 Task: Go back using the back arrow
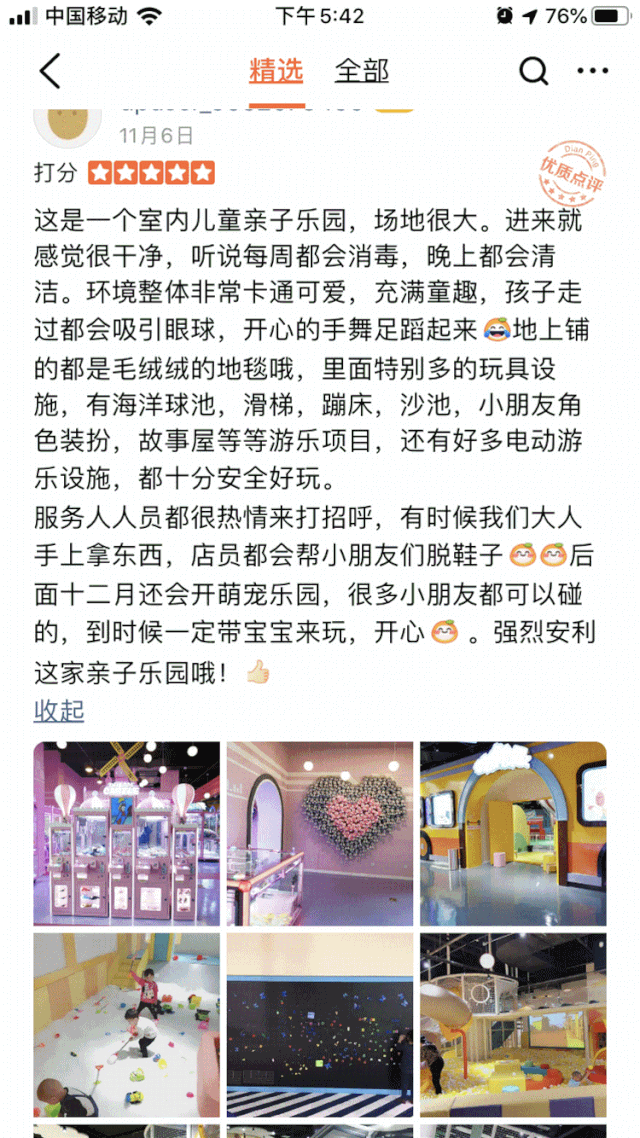point(50,71)
